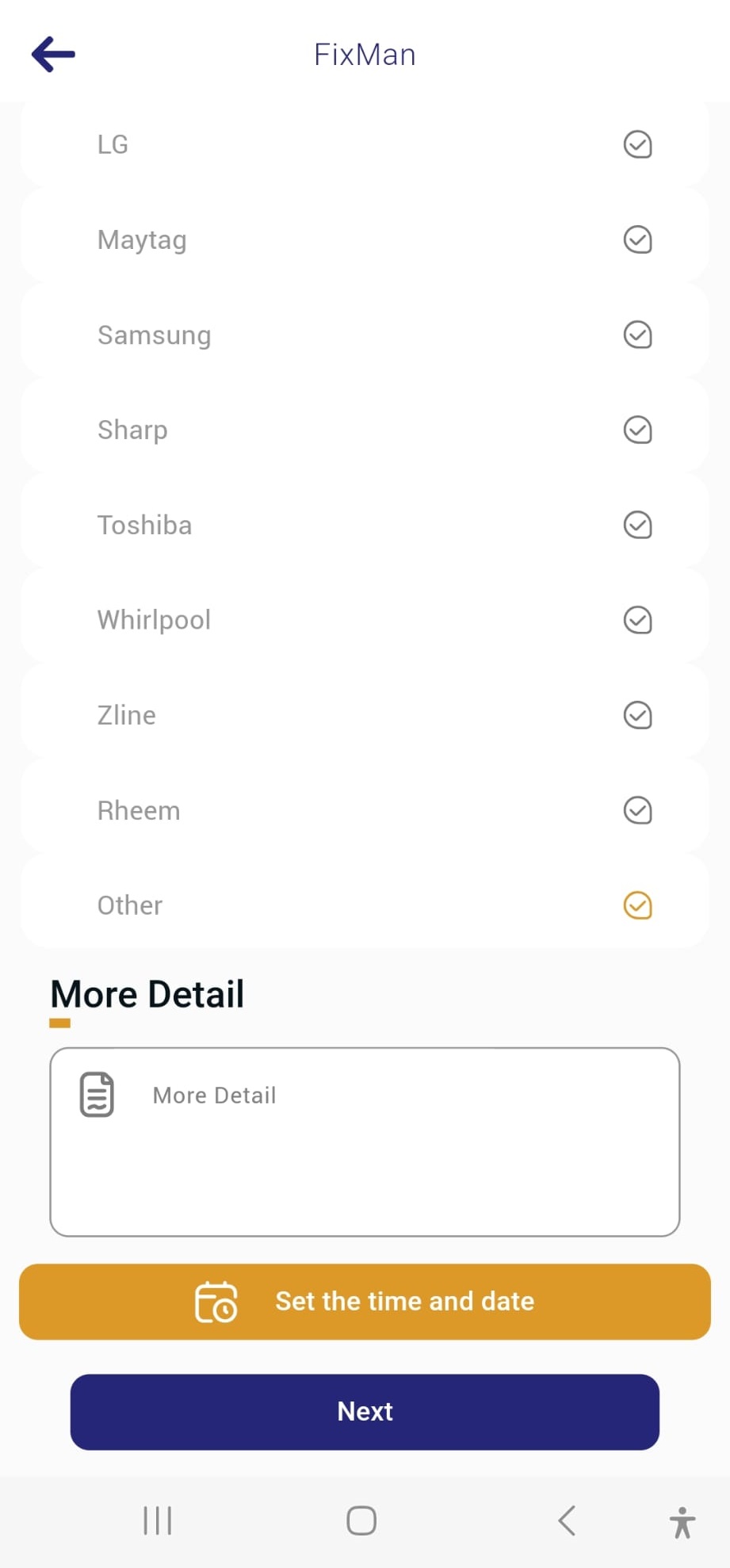730x1568 pixels.
Task: Open Set the time and date
Action: pyautogui.click(x=365, y=1302)
